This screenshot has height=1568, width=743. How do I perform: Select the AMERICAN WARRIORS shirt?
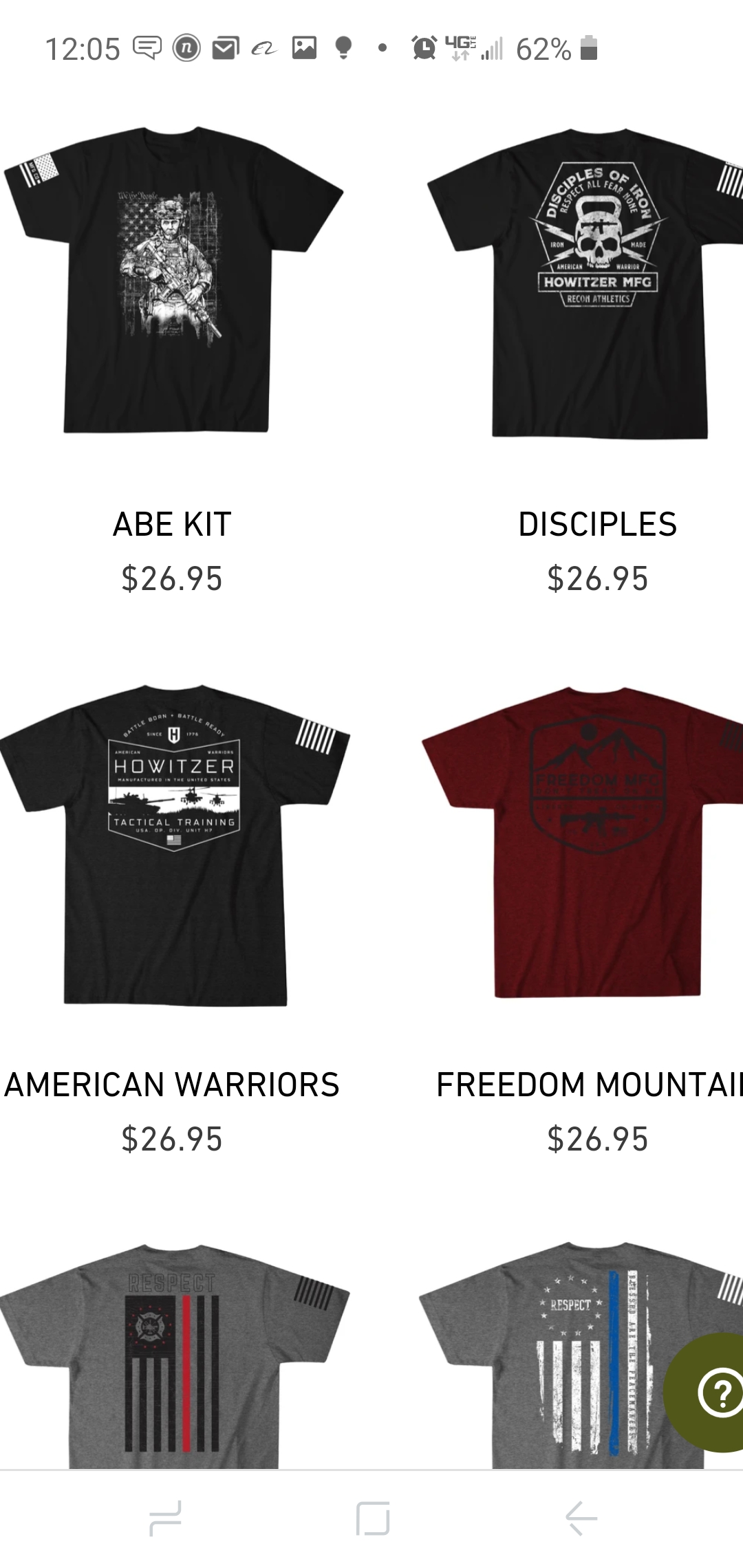[175, 845]
